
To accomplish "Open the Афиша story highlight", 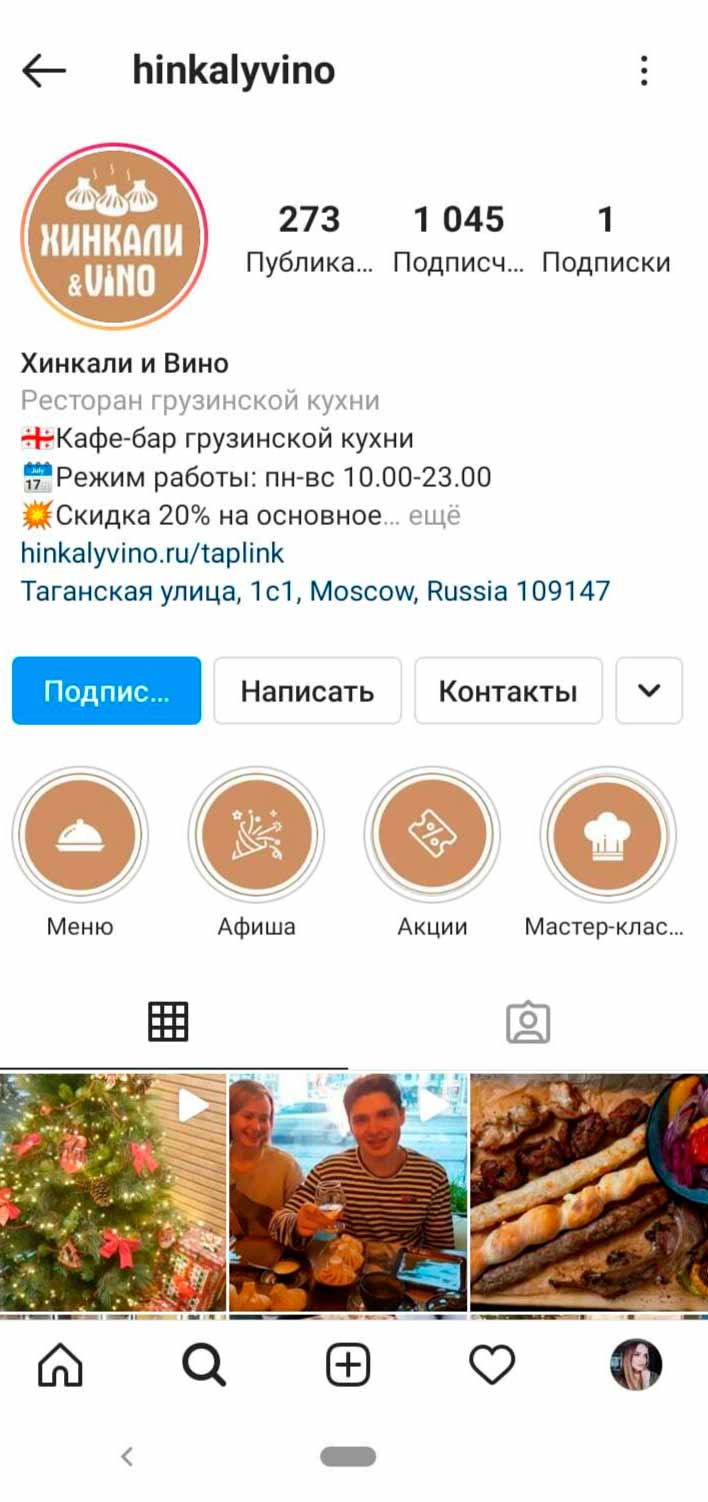I will (x=256, y=835).
